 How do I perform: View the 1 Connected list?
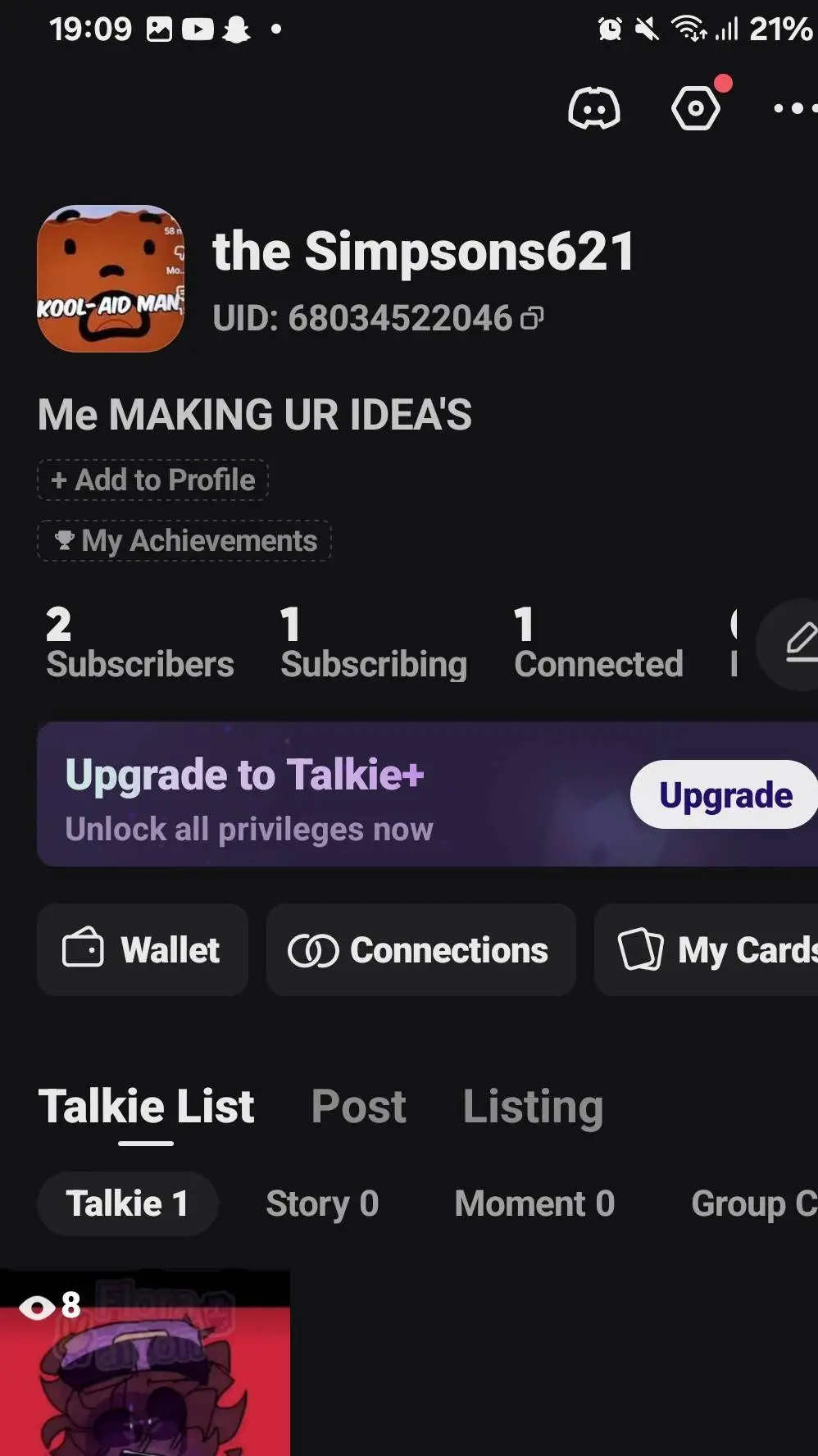598,644
